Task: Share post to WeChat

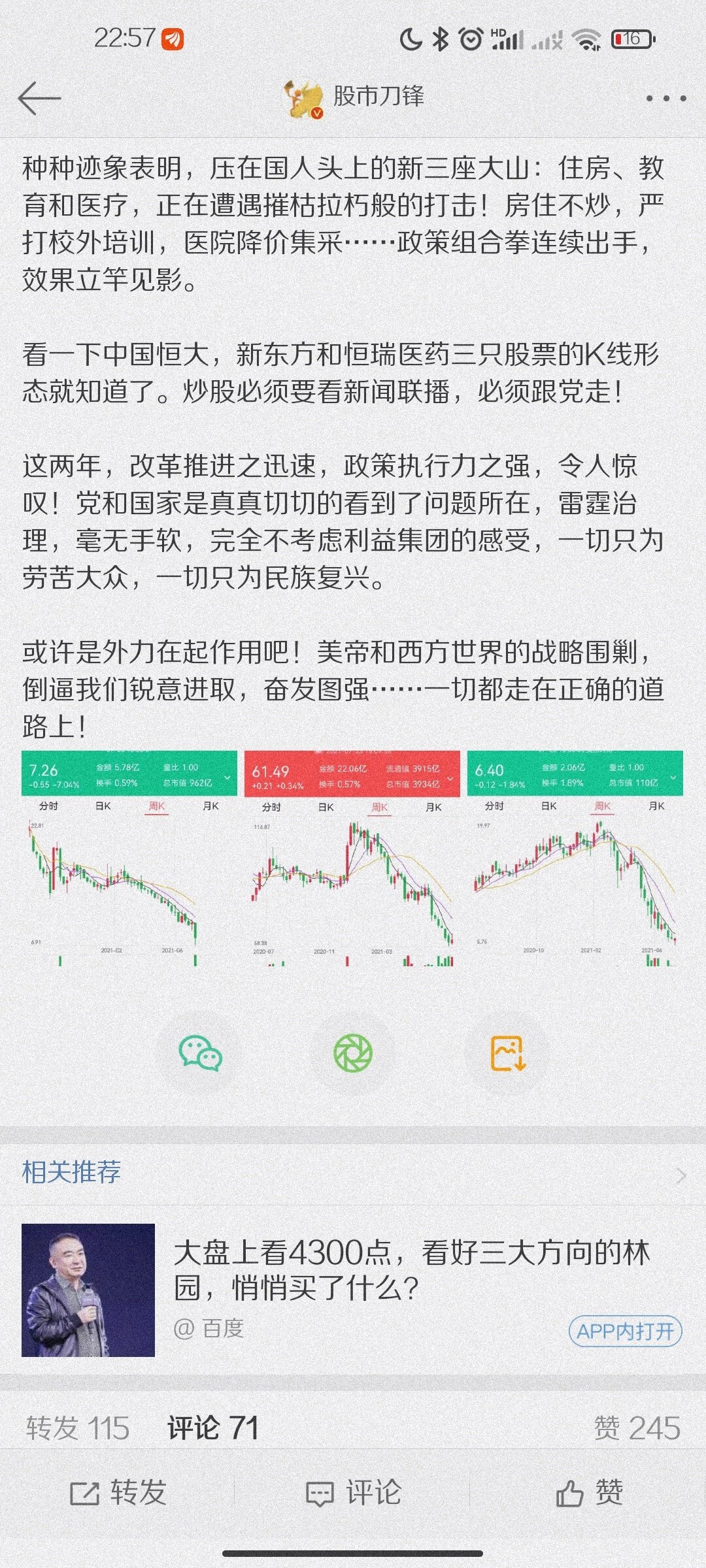Action: pos(201,1053)
